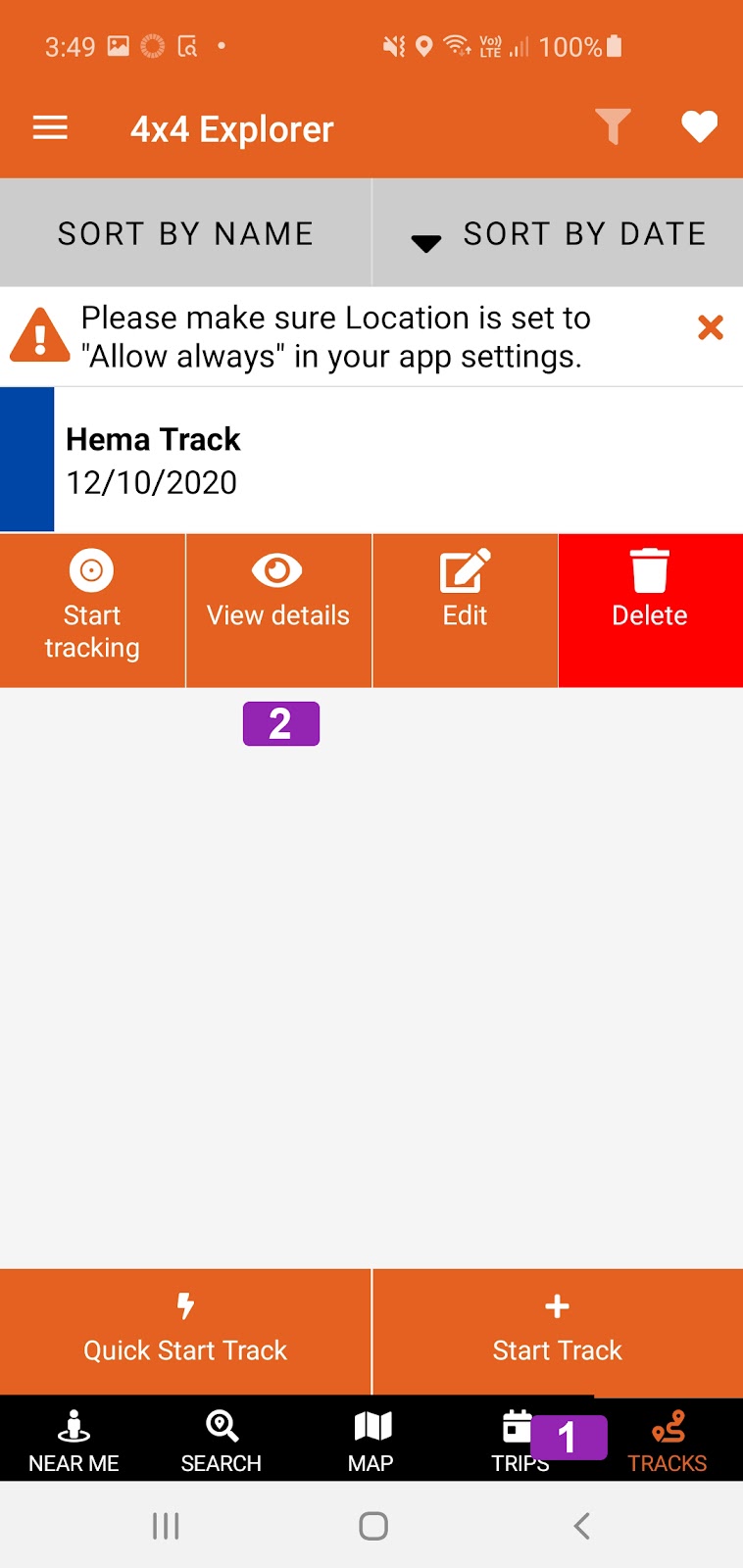Go to home via system home button

(x=372, y=1526)
